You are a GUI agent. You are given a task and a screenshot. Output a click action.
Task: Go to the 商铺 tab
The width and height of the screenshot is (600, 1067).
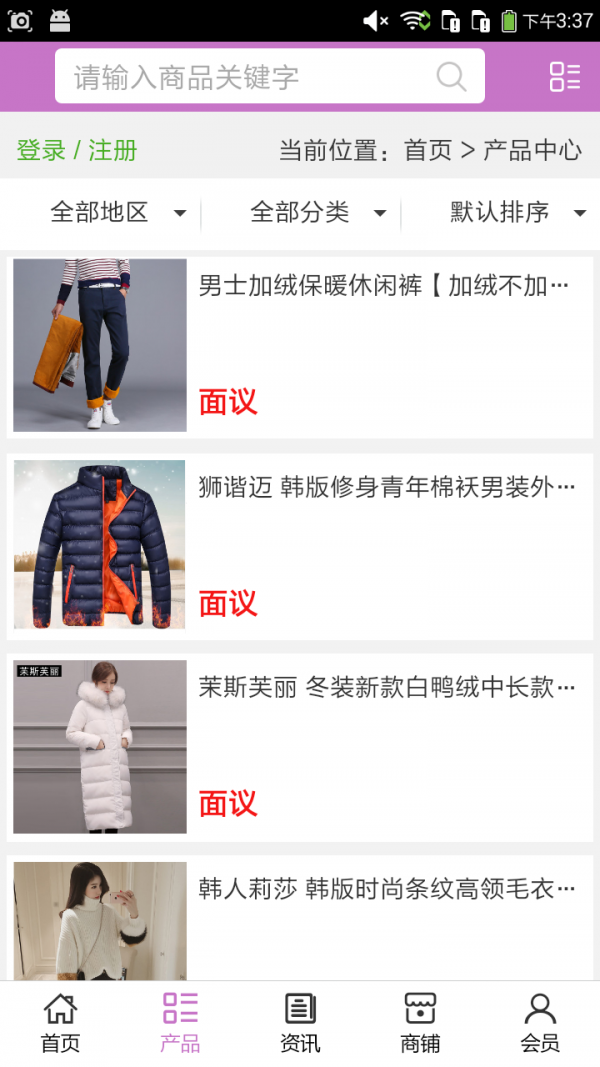[x=420, y=1023]
